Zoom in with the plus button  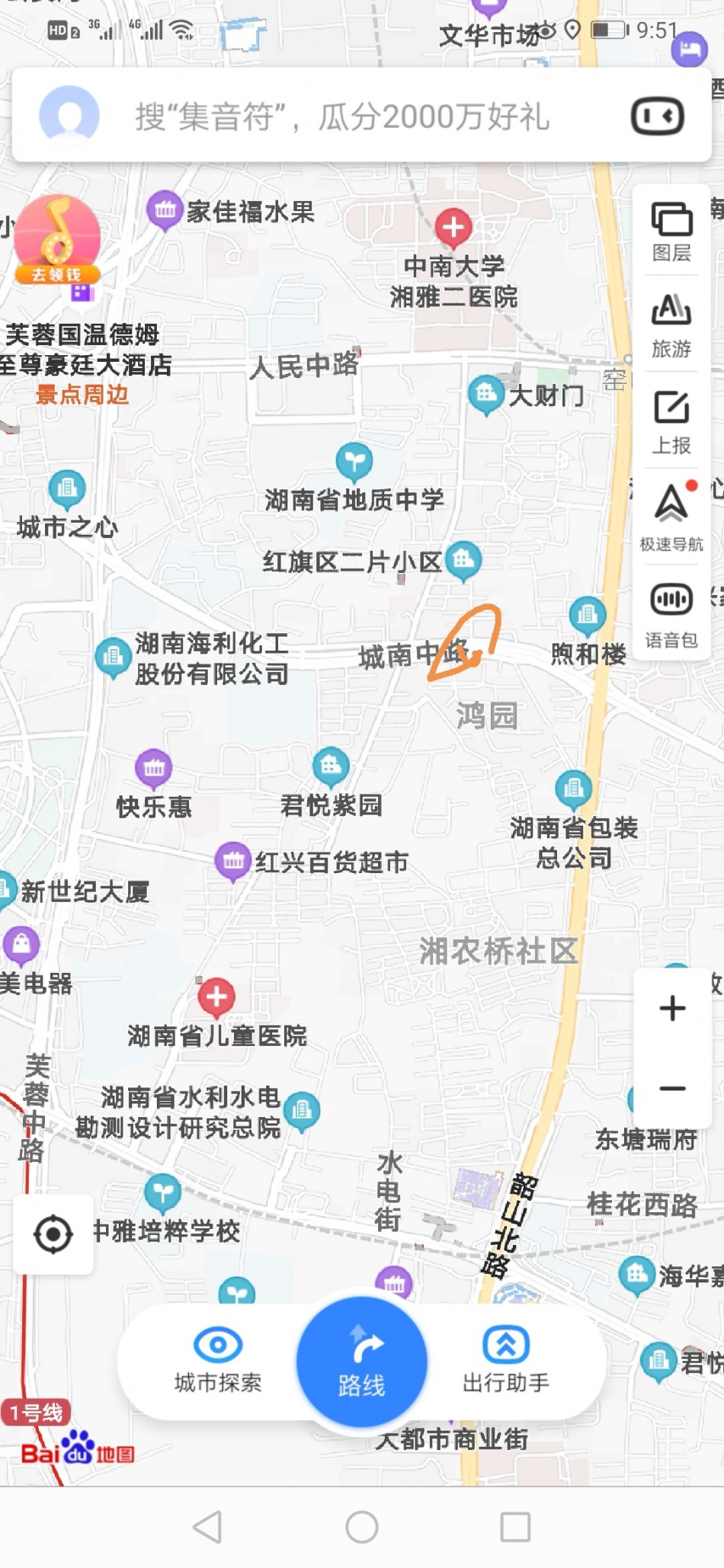point(672,1009)
